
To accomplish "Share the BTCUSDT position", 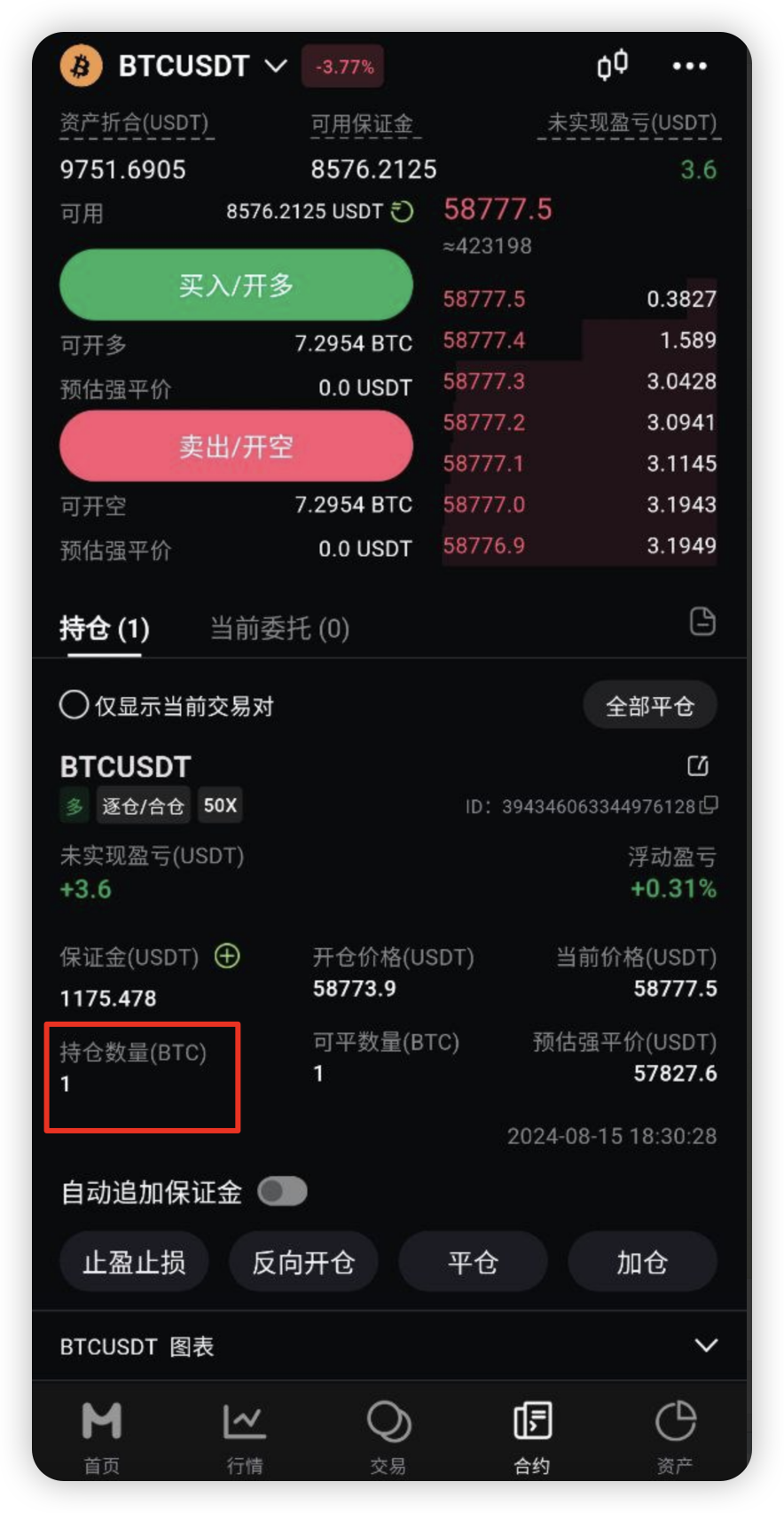I will 698,765.
